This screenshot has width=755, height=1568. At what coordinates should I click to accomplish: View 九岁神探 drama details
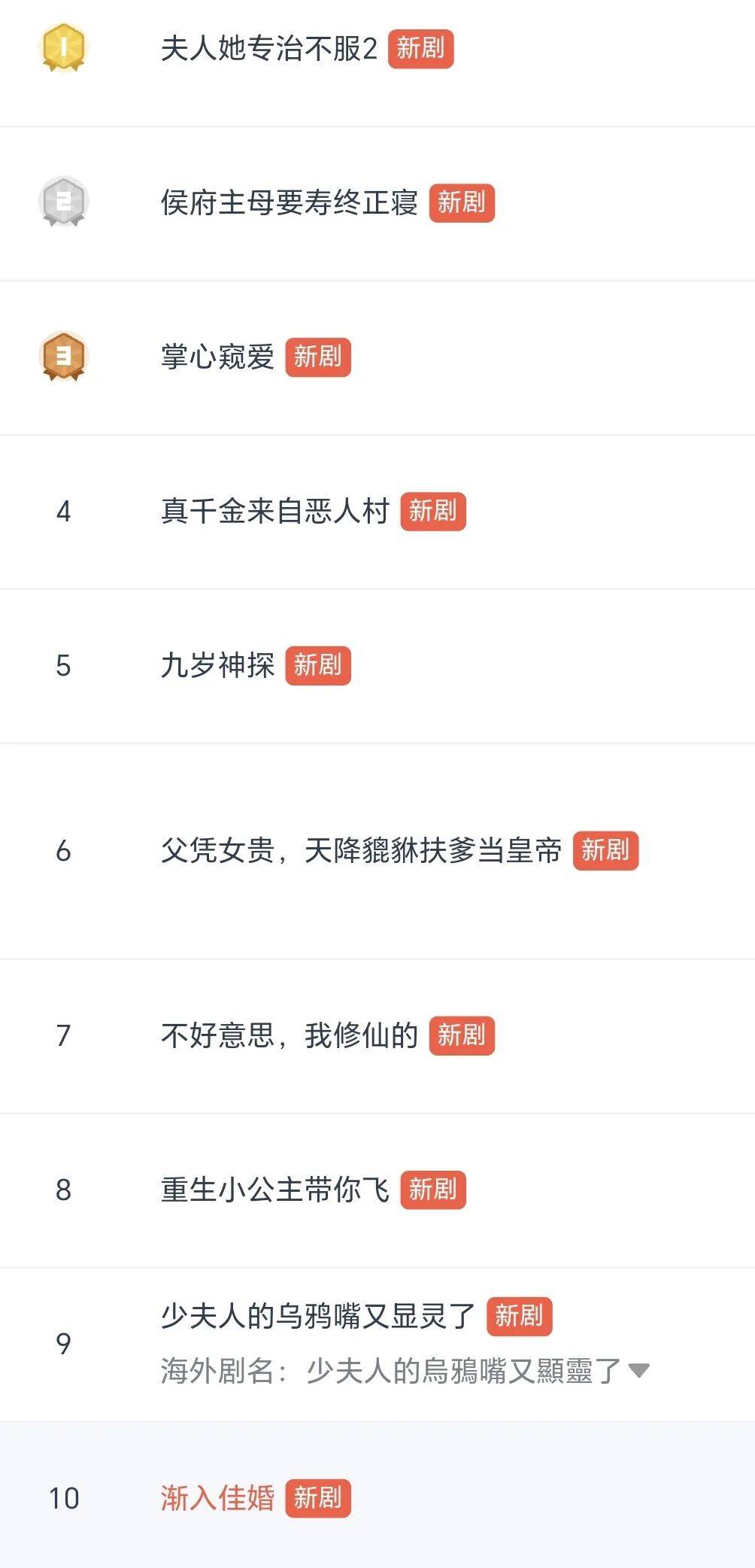(x=217, y=666)
